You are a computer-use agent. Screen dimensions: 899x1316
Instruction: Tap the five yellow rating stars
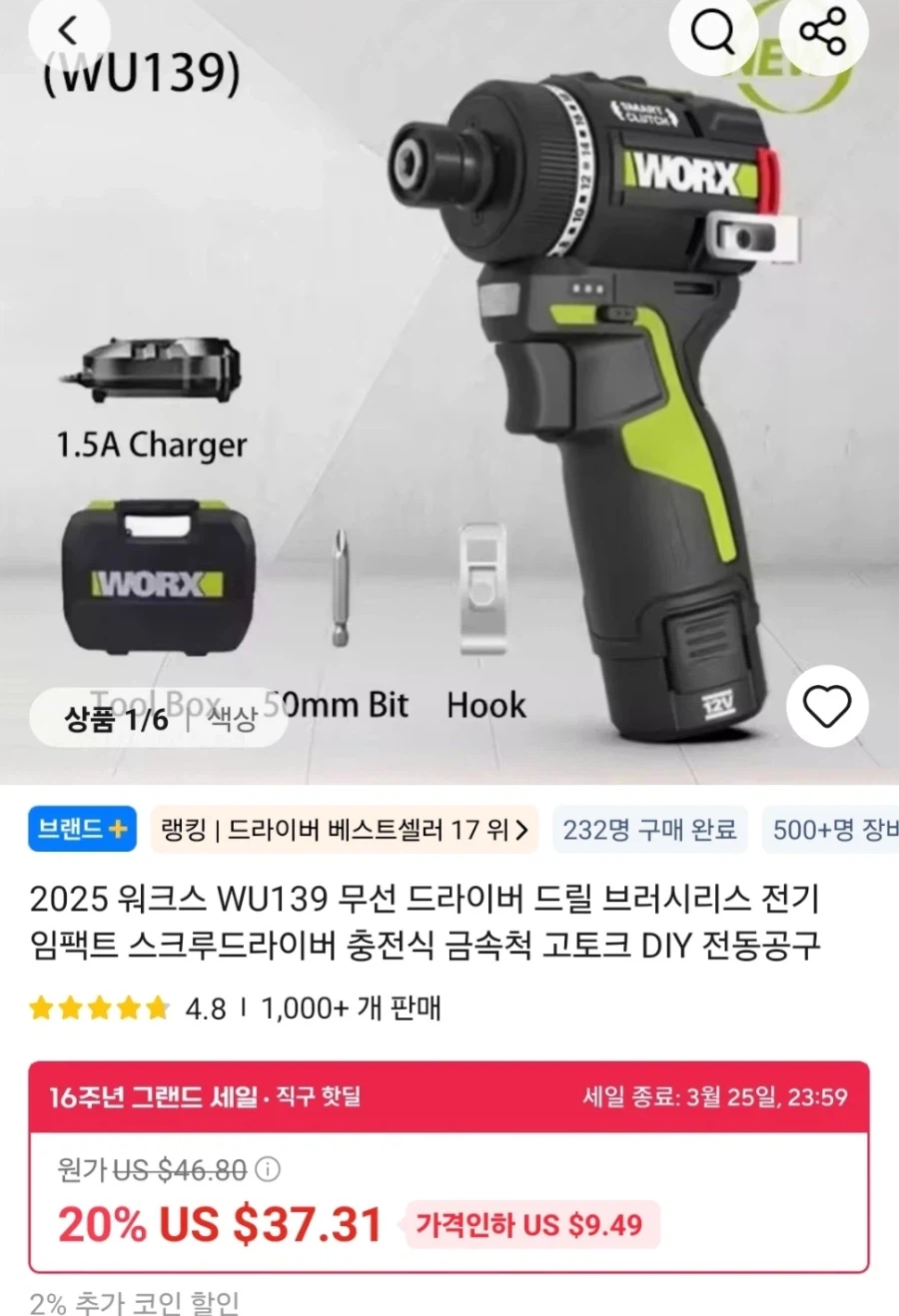tap(99, 1008)
